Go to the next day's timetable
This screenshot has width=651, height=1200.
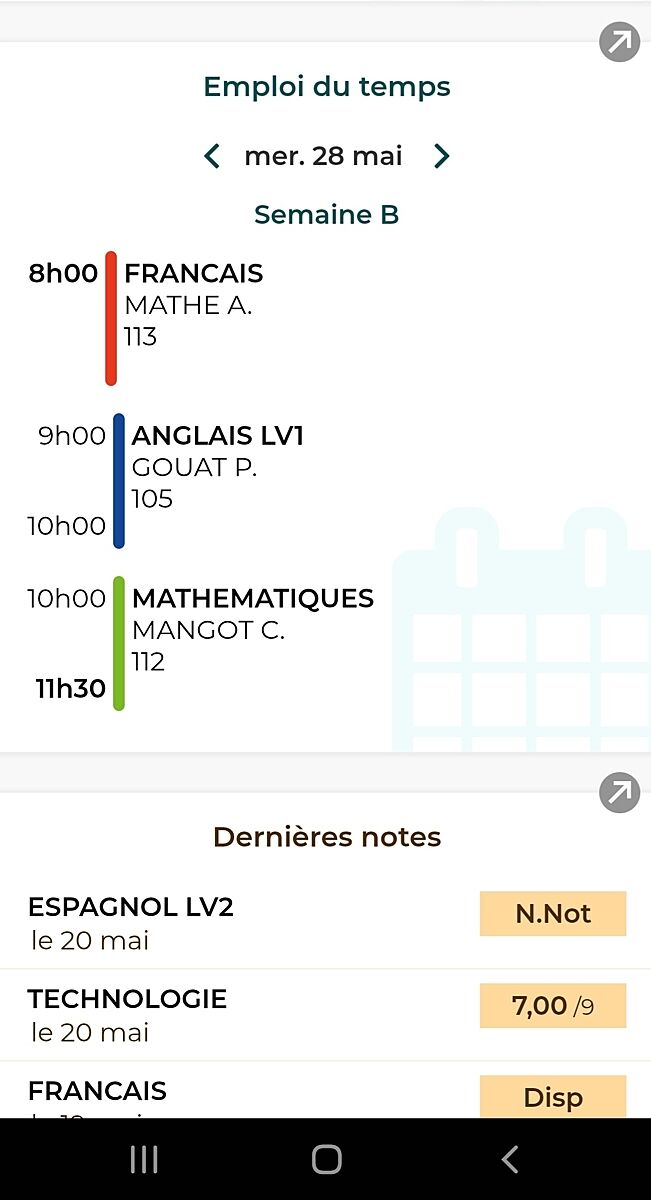pyautogui.click(x=441, y=156)
